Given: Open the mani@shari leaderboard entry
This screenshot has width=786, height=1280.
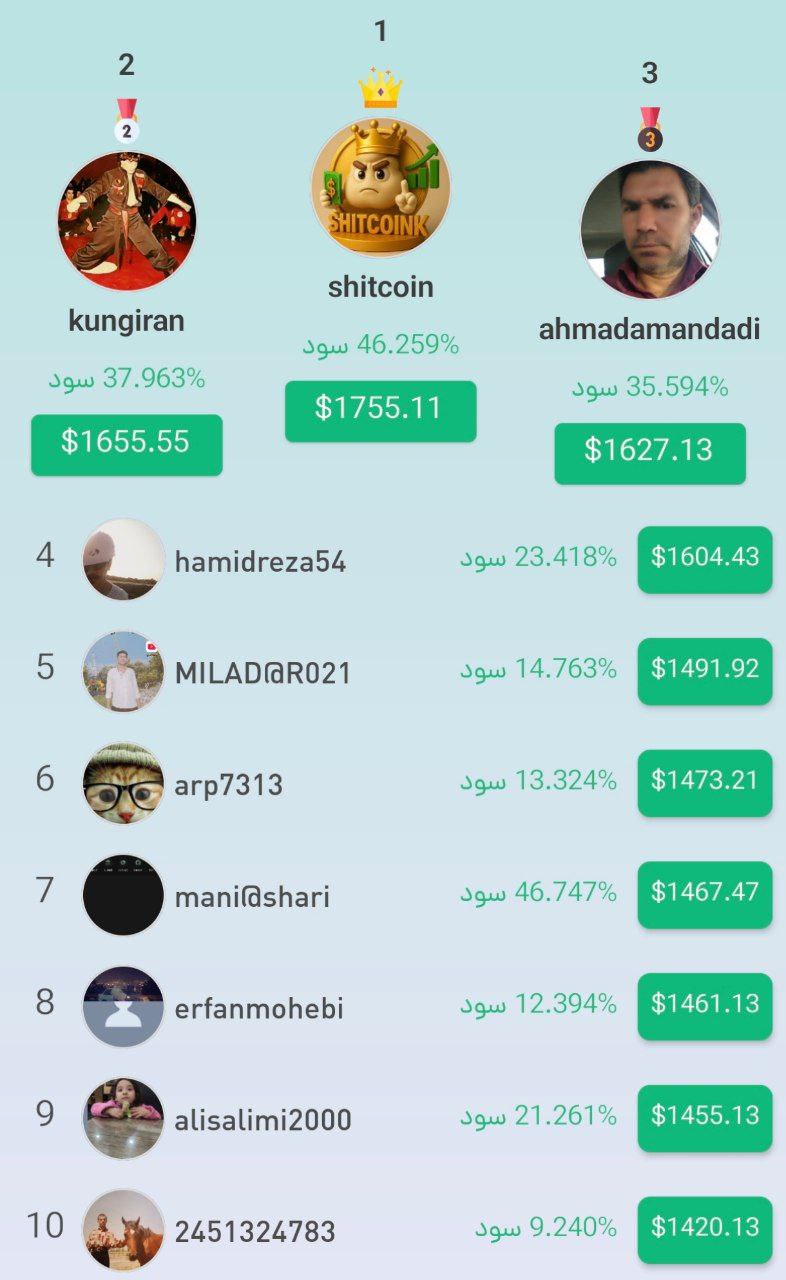Looking at the screenshot, I should click(x=252, y=896).
